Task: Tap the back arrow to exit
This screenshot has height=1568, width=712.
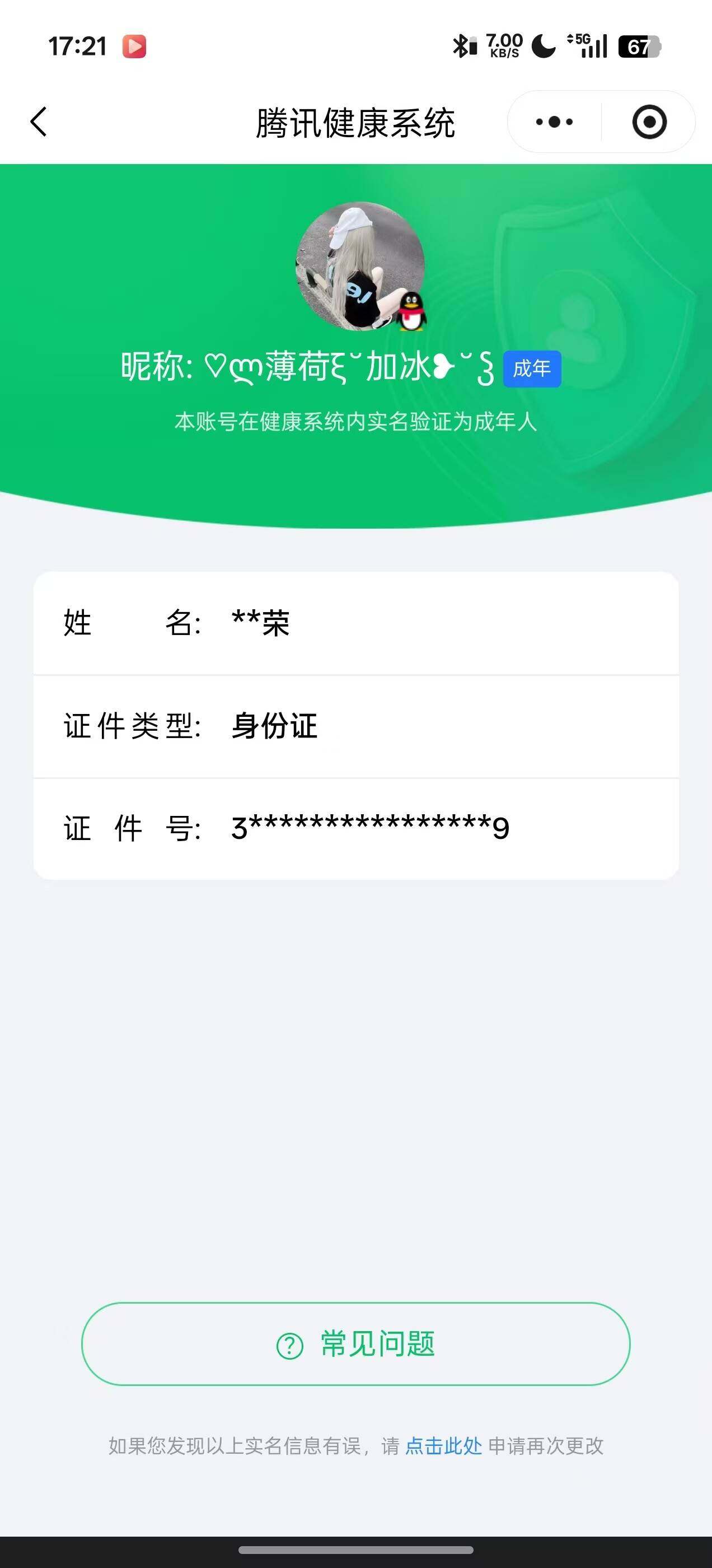Action: tap(38, 121)
